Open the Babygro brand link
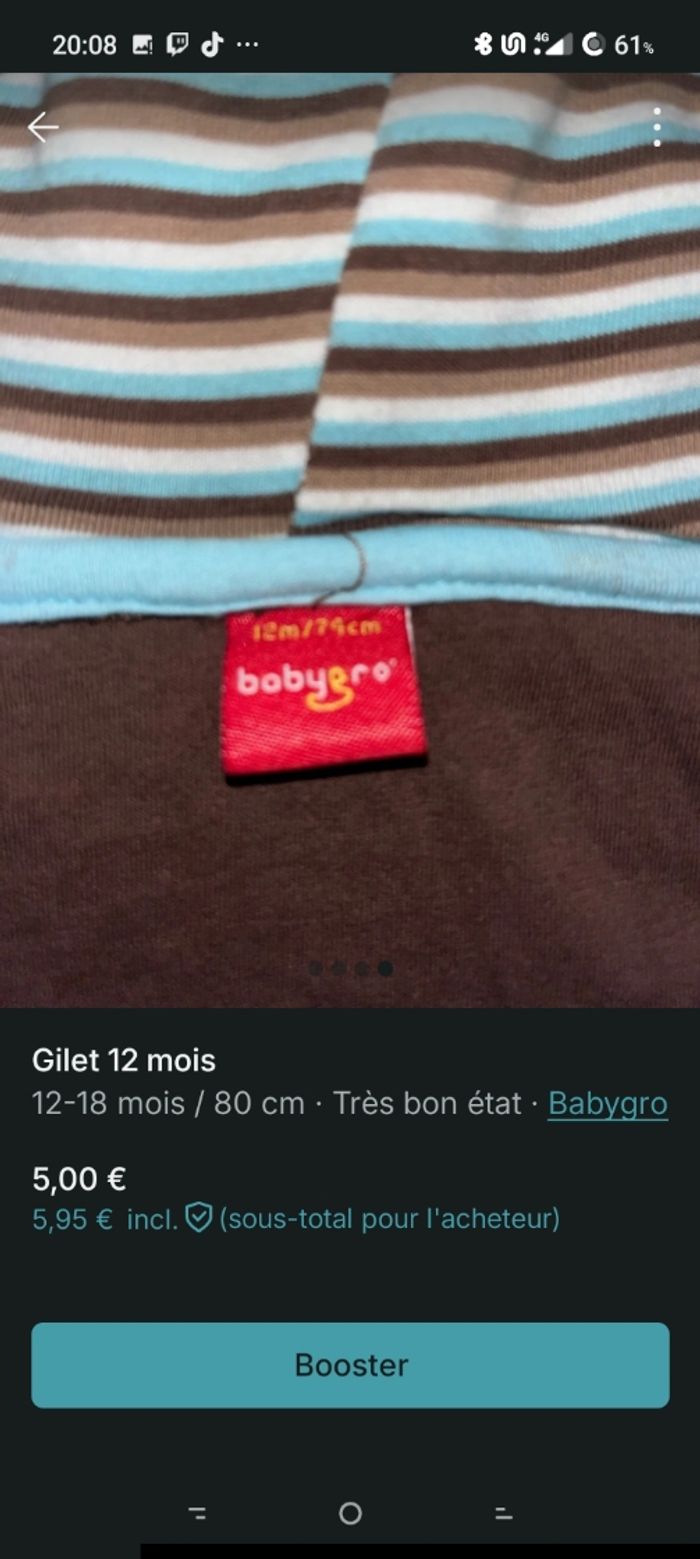This screenshot has height=1559, width=700. click(x=607, y=1103)
